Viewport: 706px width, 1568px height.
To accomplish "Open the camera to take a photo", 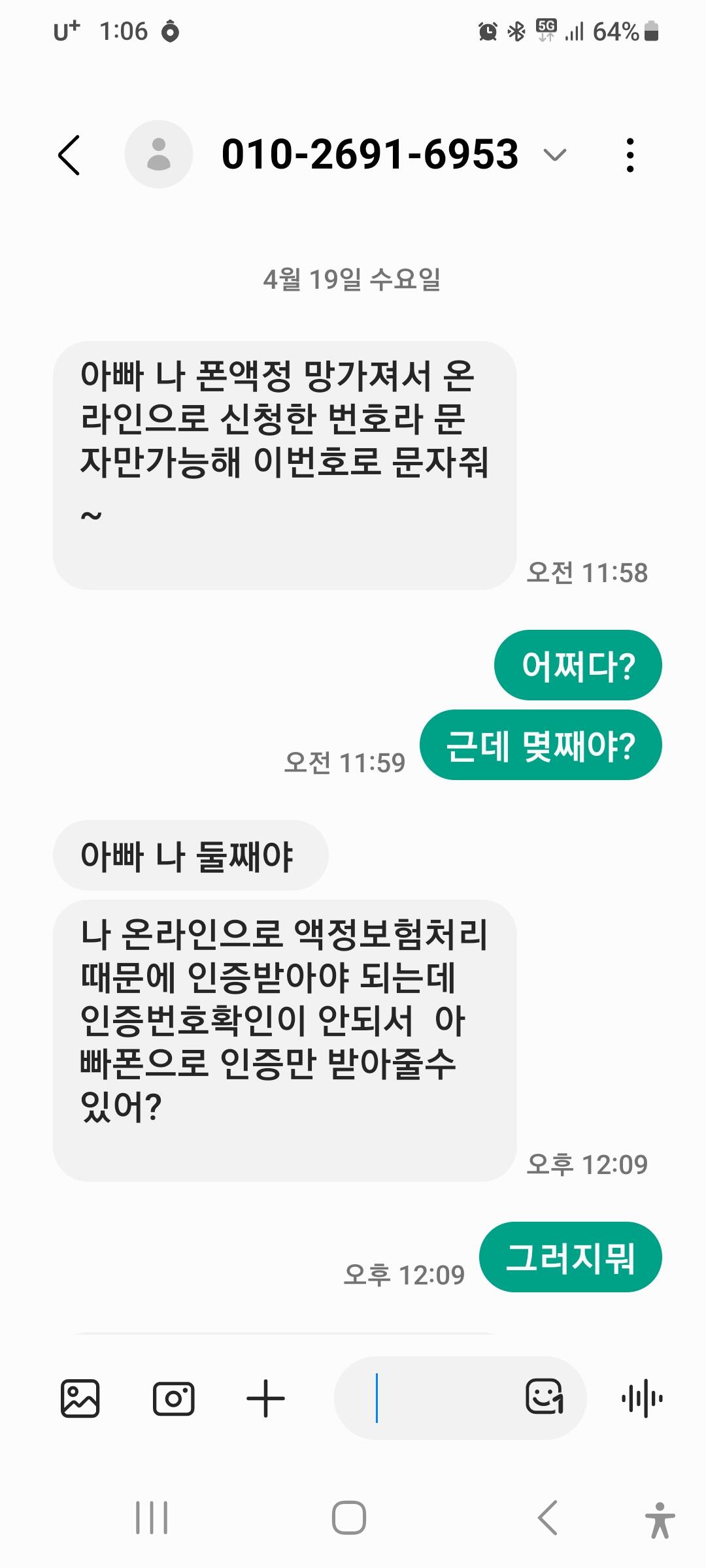I will pos(173,1399).
